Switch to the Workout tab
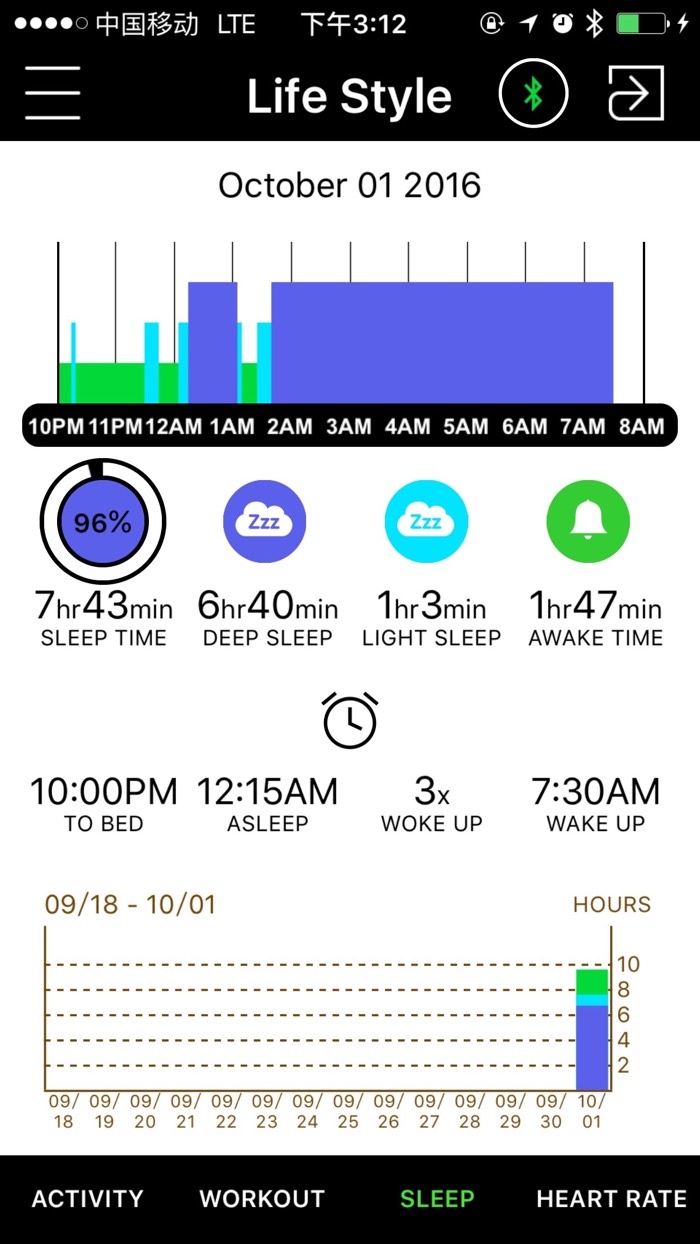This screenshot has height=1244, width=700. (x=262, y=1198)
